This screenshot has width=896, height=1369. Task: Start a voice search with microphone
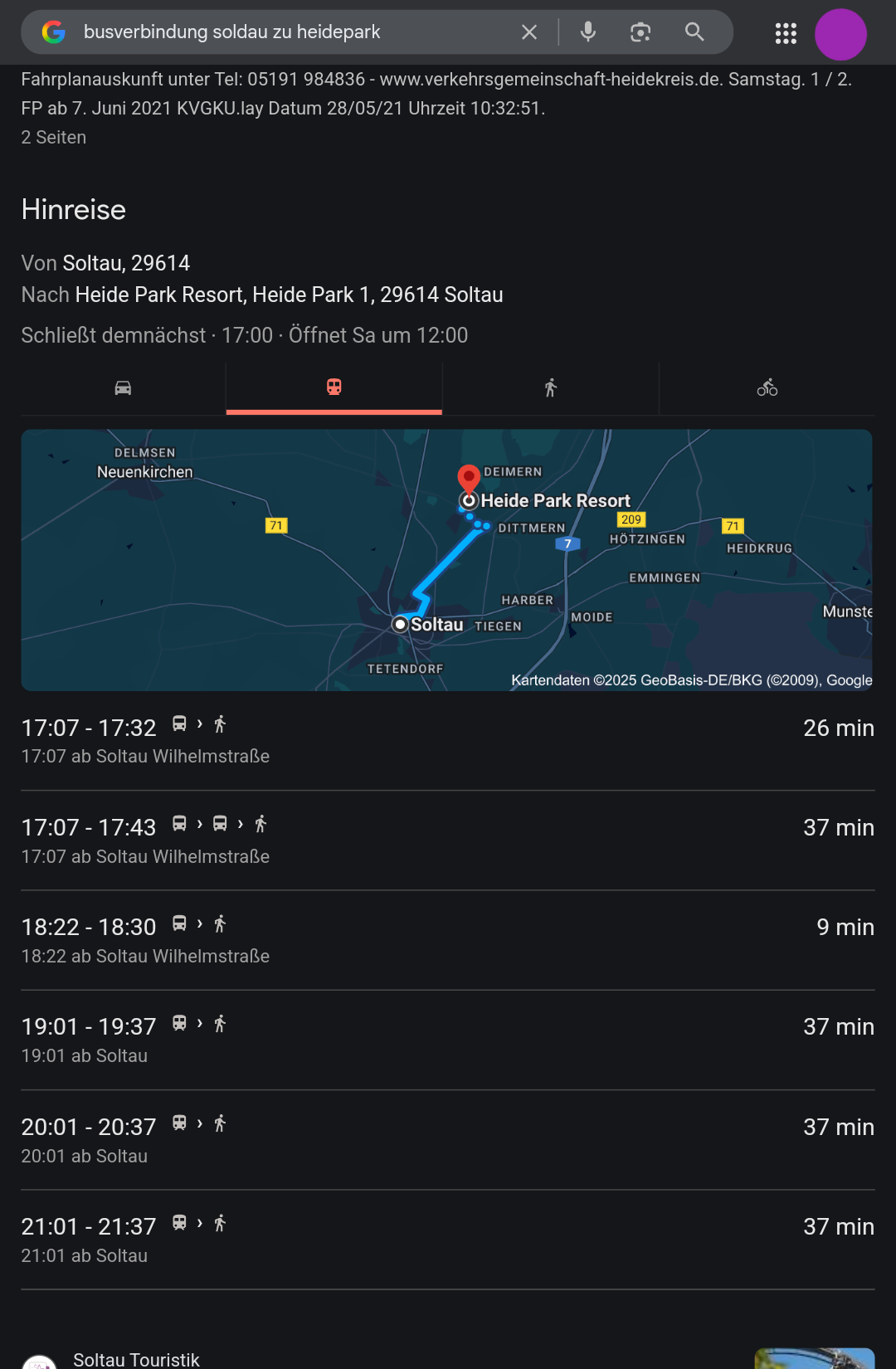588,32
